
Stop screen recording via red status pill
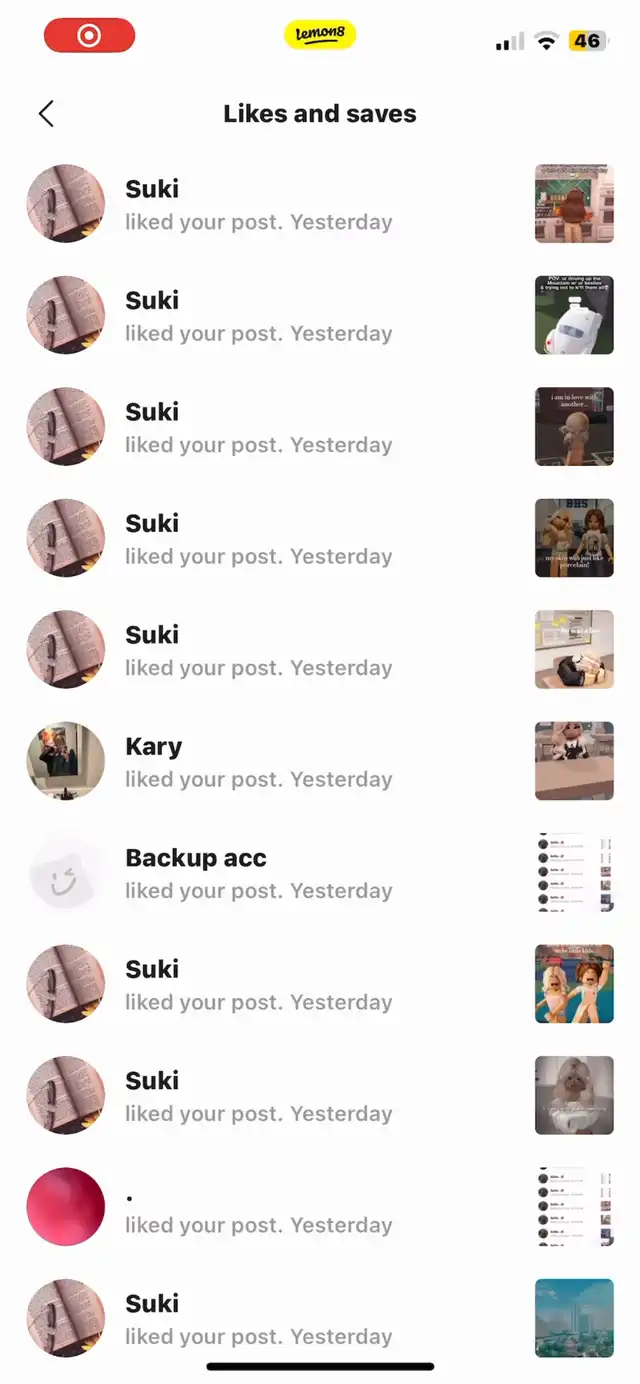(x=89, y=36)
